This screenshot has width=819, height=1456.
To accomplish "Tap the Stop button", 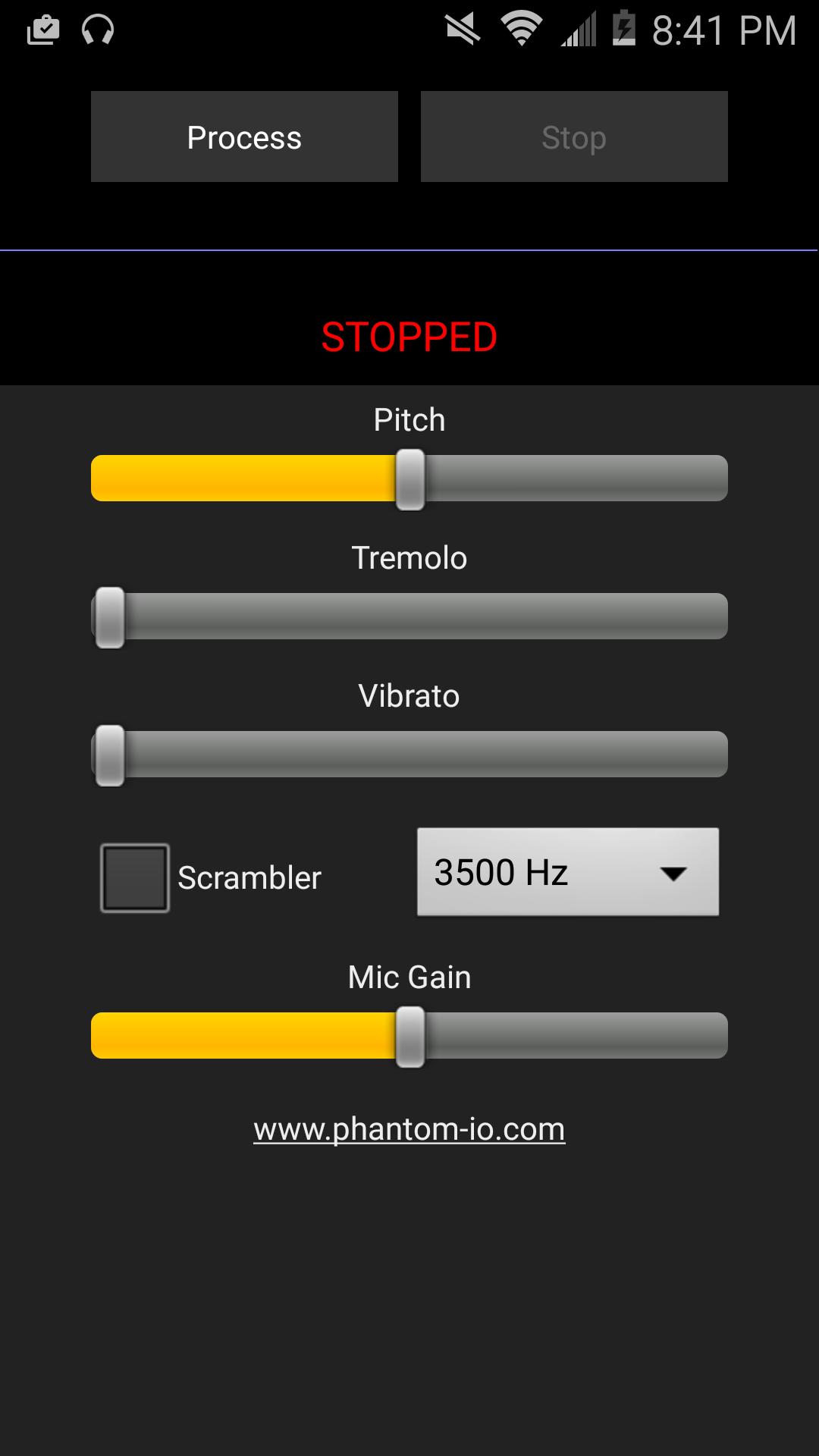I will point(574,136).
